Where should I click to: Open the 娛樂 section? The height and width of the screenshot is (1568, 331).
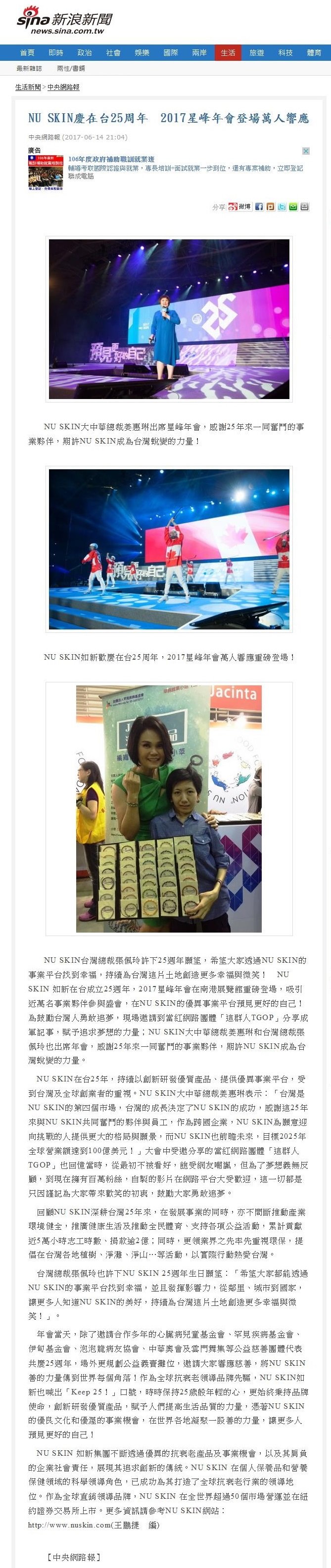click(x=142, y=53)
